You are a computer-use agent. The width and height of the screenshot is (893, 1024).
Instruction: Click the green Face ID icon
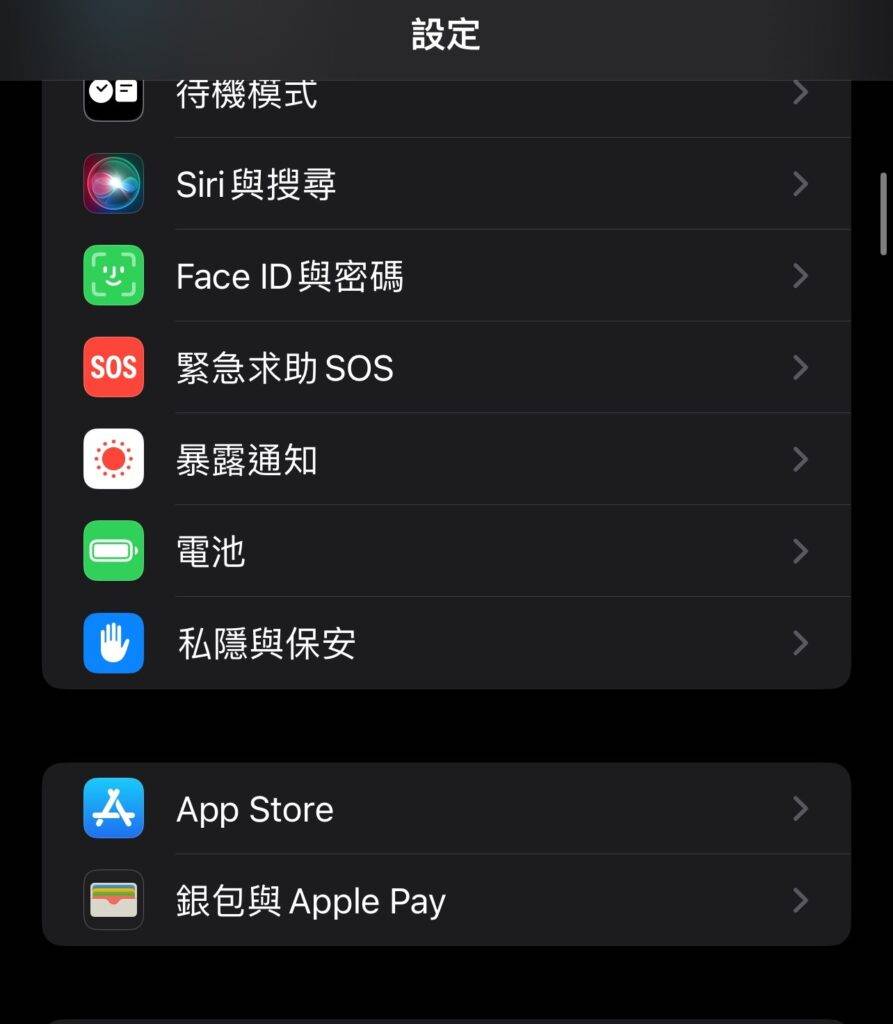coord(113,276)
